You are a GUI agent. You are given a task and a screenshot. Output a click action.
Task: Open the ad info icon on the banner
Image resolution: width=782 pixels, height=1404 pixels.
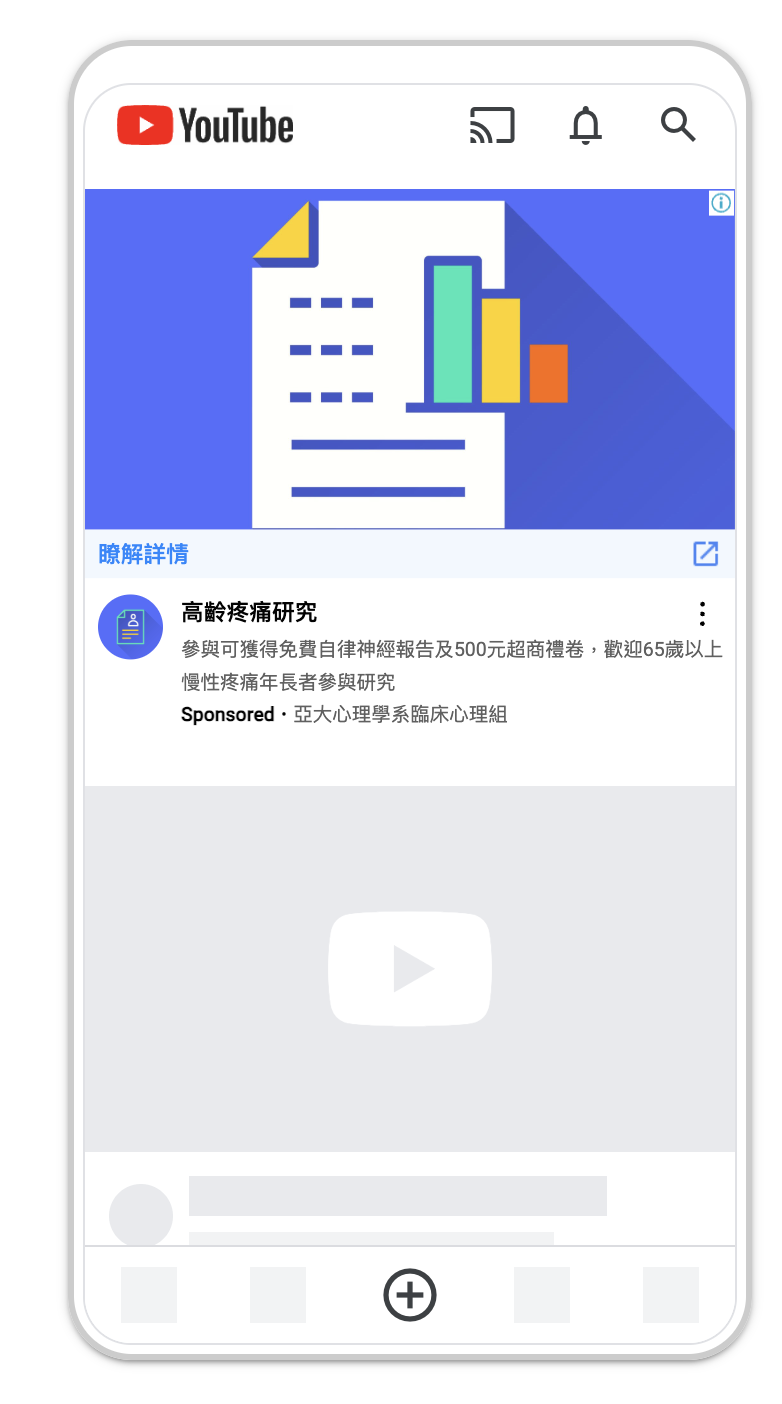pyautogui.click(x=721, y=203)
